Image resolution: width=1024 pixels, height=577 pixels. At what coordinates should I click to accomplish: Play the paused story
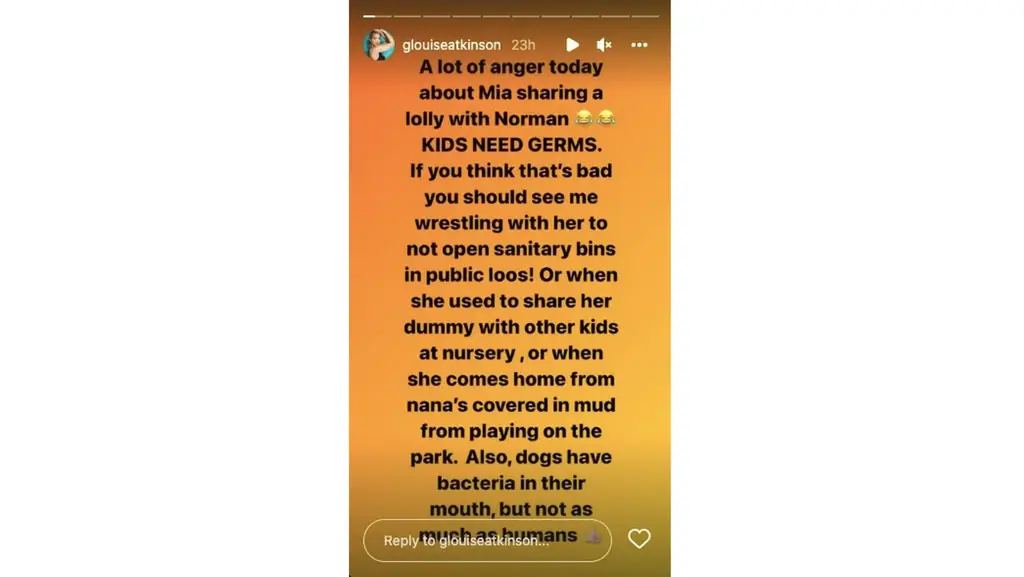[x=572, y=45]
